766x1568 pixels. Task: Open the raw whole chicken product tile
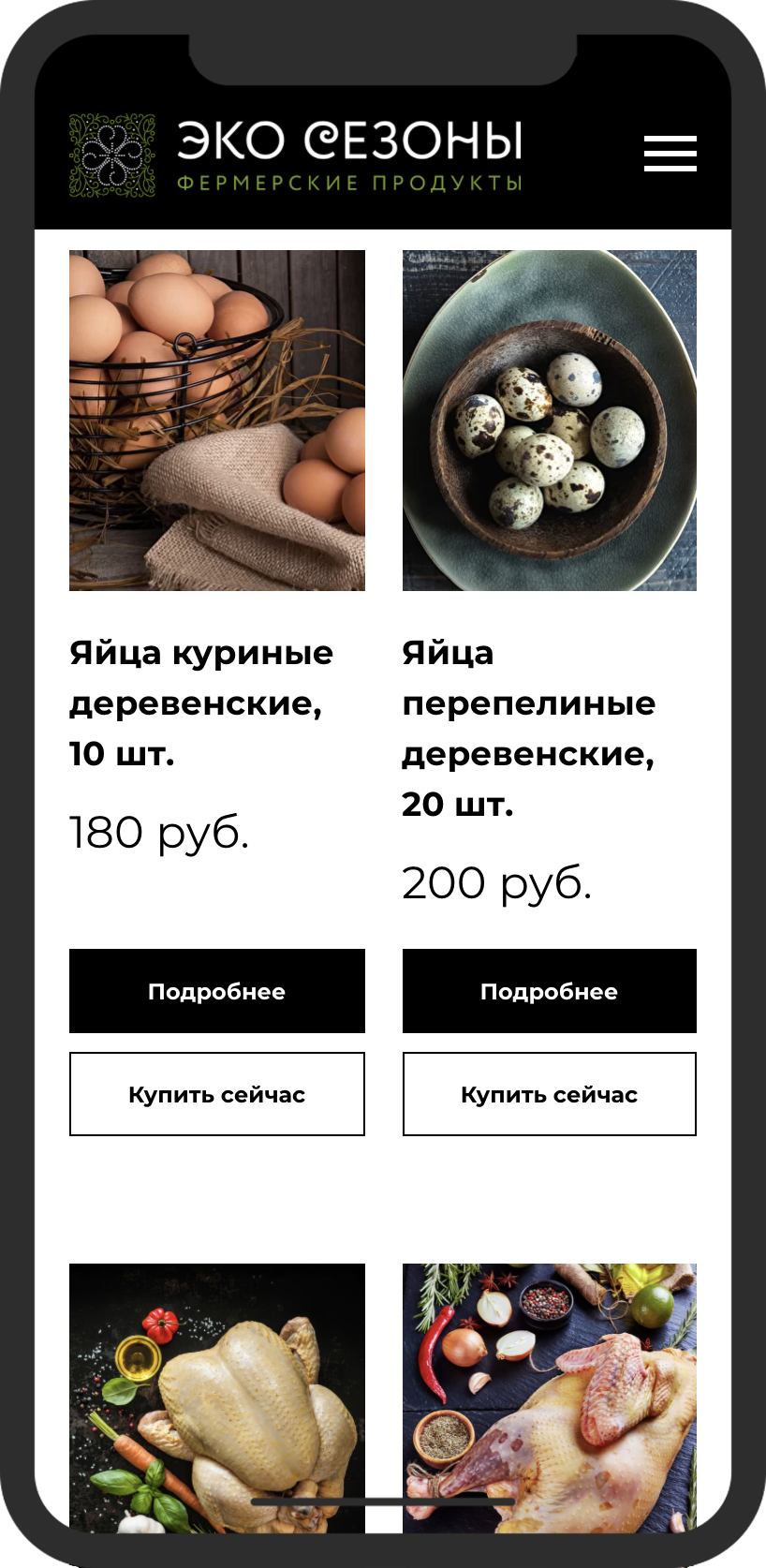(x=216, y=1396)
